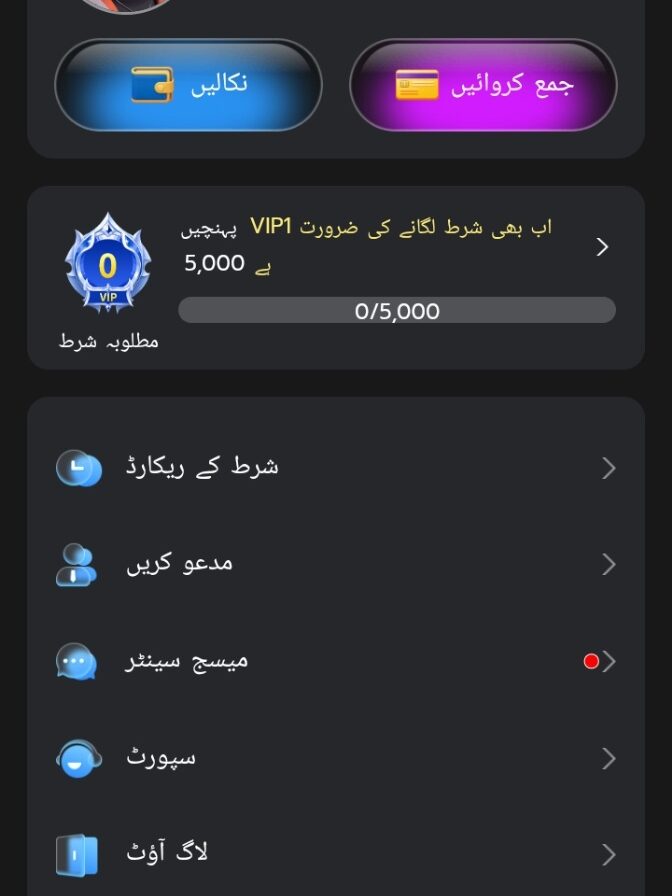672x896 pixels.
Task: Select لاگ آؤٹ (log out)
Action: click(336, 854)
